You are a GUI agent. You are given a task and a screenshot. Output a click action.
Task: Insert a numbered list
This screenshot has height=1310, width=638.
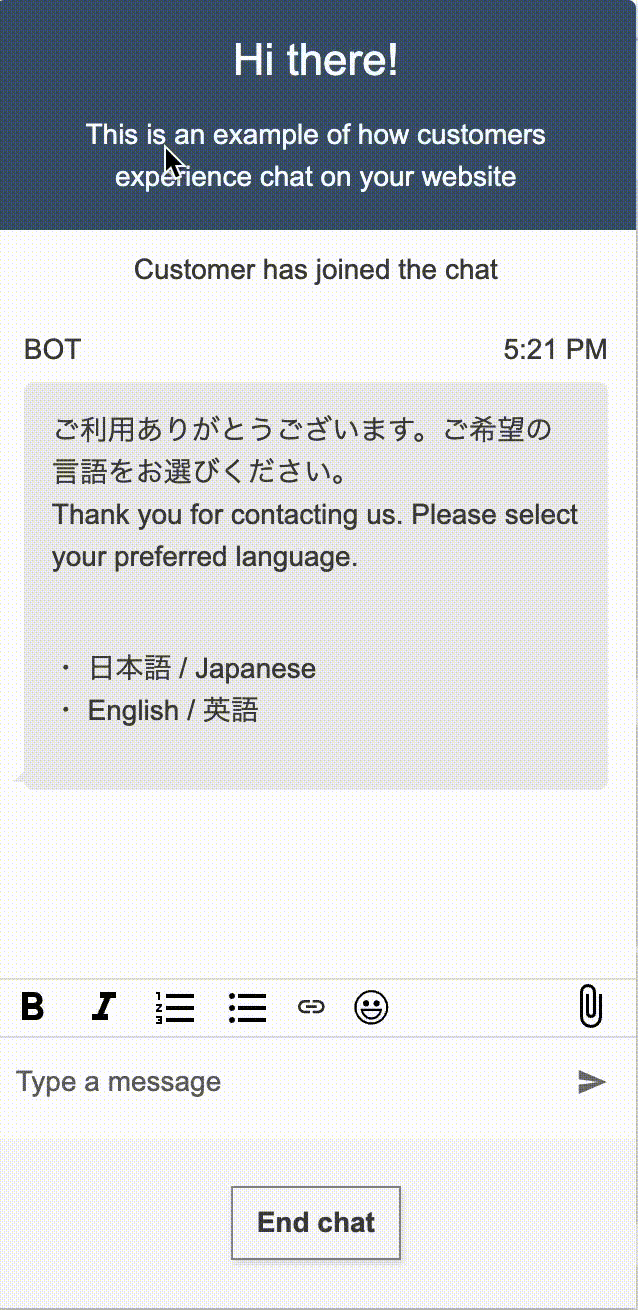tap(175, 1007)
